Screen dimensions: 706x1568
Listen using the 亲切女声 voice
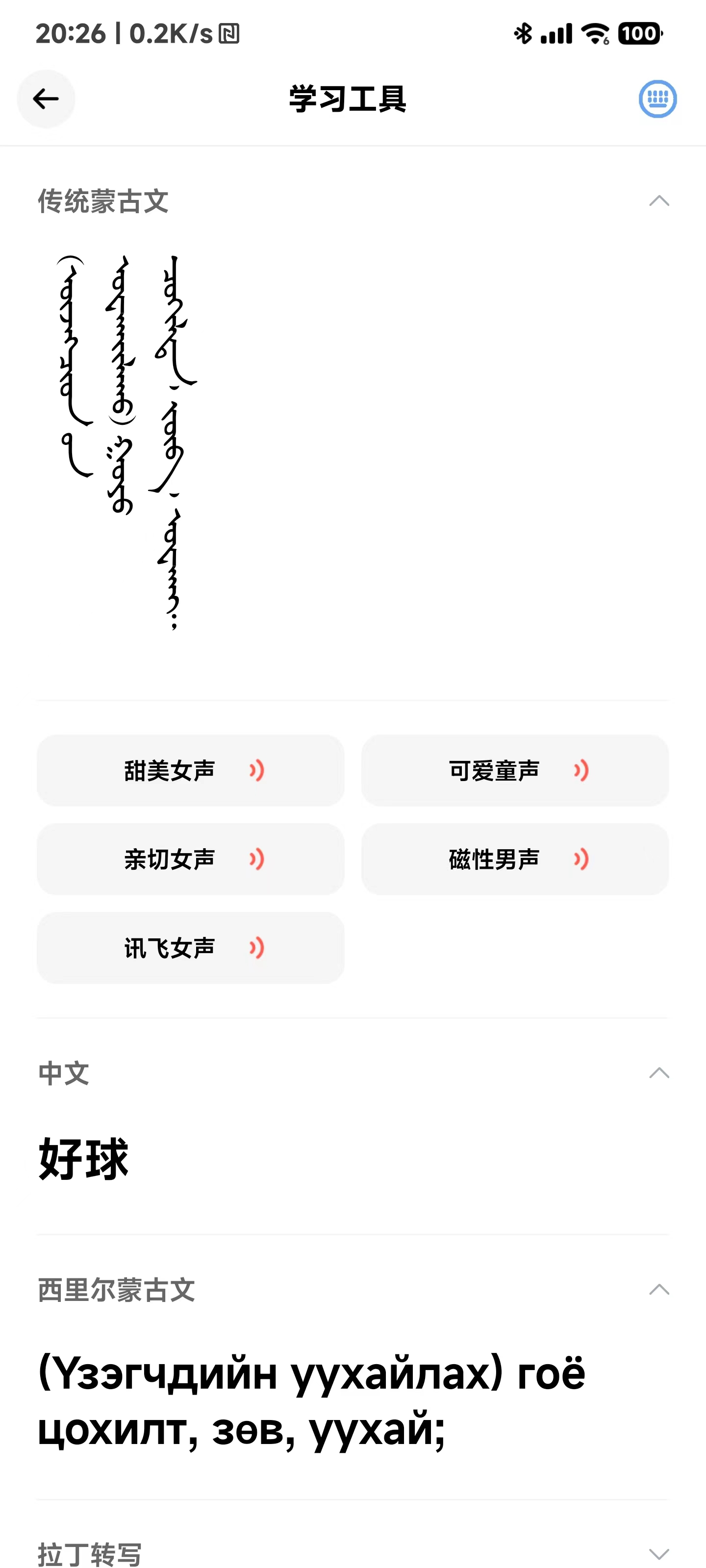[191, 859]
